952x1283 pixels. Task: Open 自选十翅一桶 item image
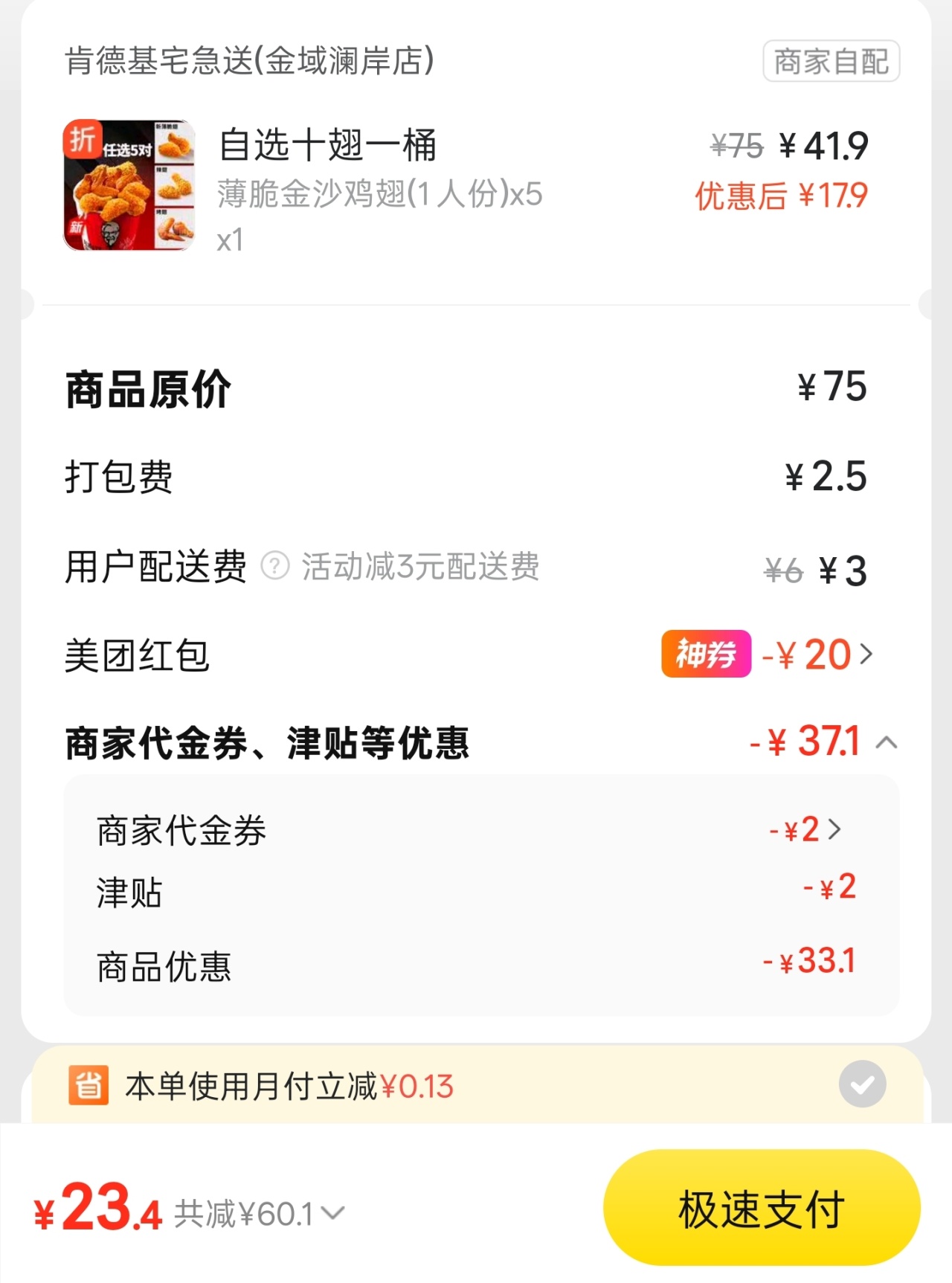pyautogui.click(x=129, y=185)
